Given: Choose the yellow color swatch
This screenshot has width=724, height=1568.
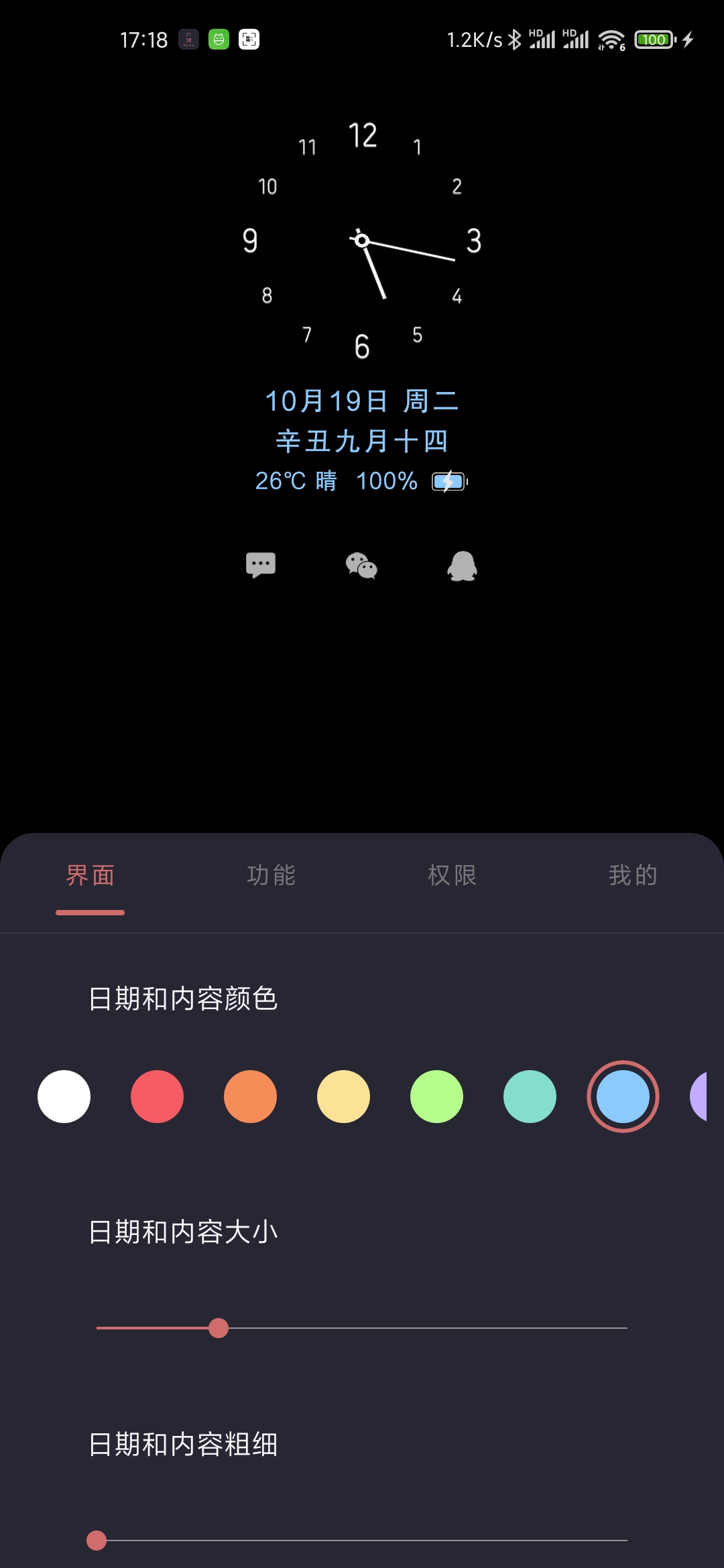Looking at the screenshot, I should pyautogui.click(x=343, y=1097).
